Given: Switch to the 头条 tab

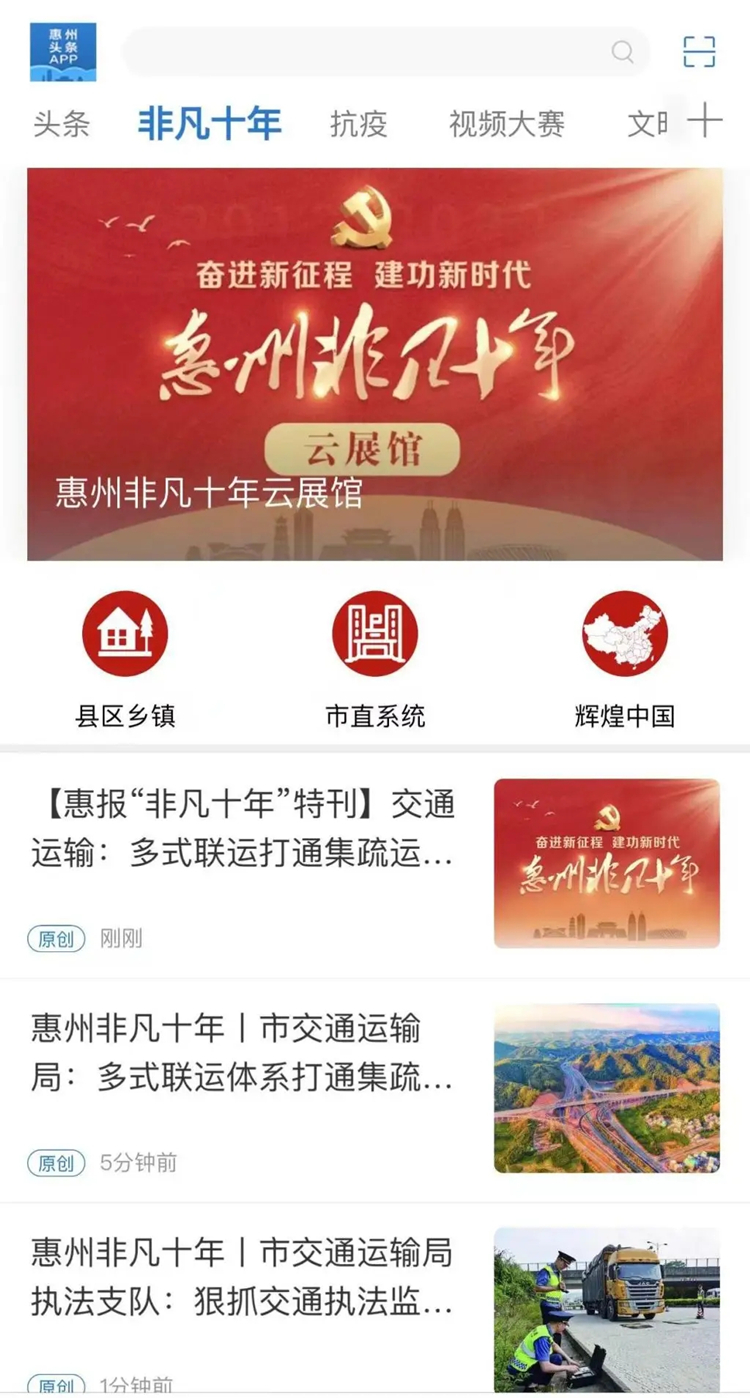Looking at the screenshot, I should coord(62,124).
